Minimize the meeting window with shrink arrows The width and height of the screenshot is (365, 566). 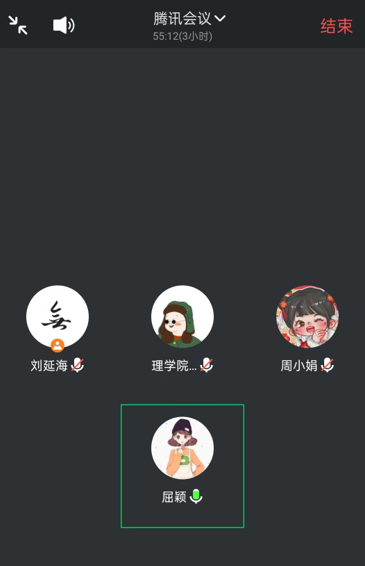click(x=18, y=25)
